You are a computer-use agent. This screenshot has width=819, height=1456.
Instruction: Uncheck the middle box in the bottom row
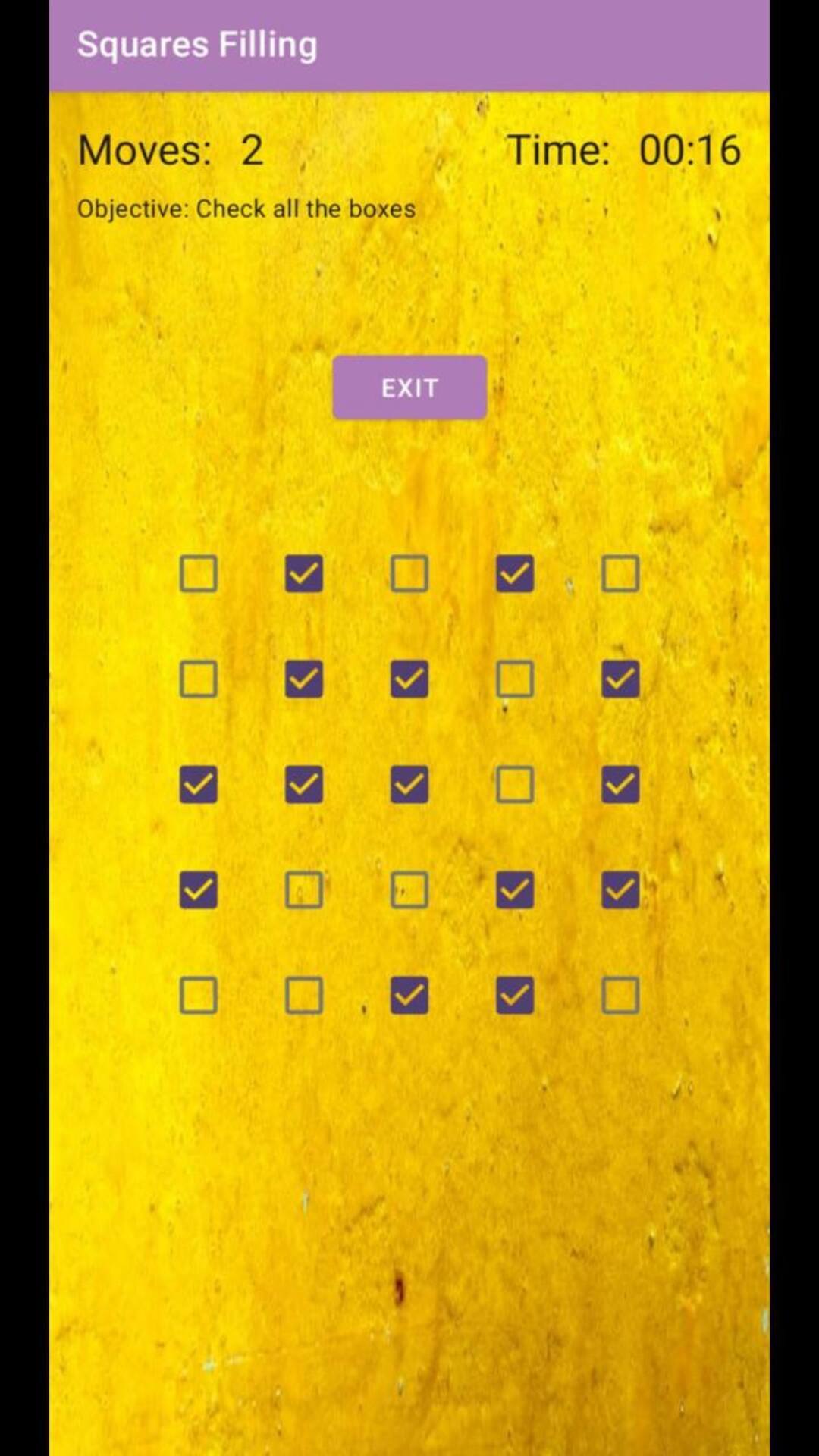409,995
